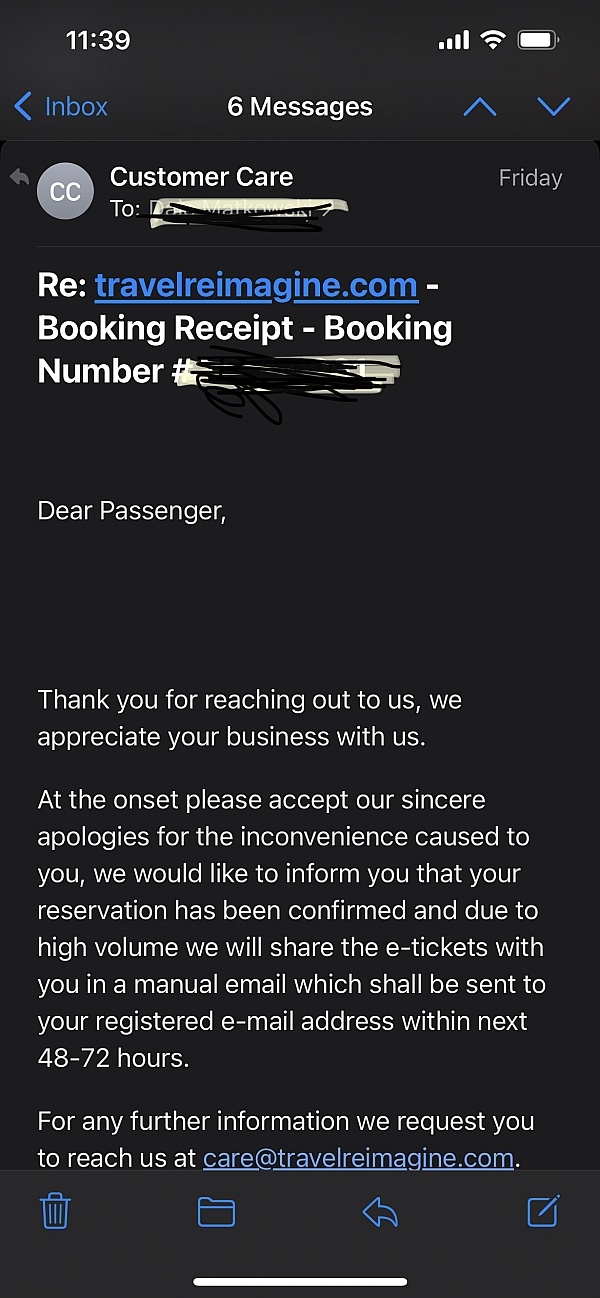Delete this email with the trash icon
The image size is (600, 1298).
point(55,1212)
